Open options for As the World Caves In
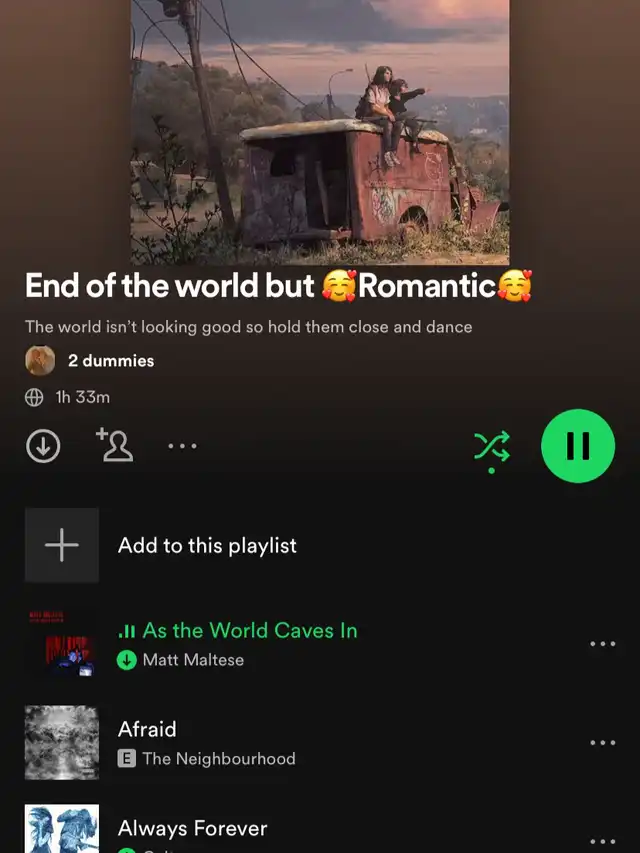 [603, 644]
